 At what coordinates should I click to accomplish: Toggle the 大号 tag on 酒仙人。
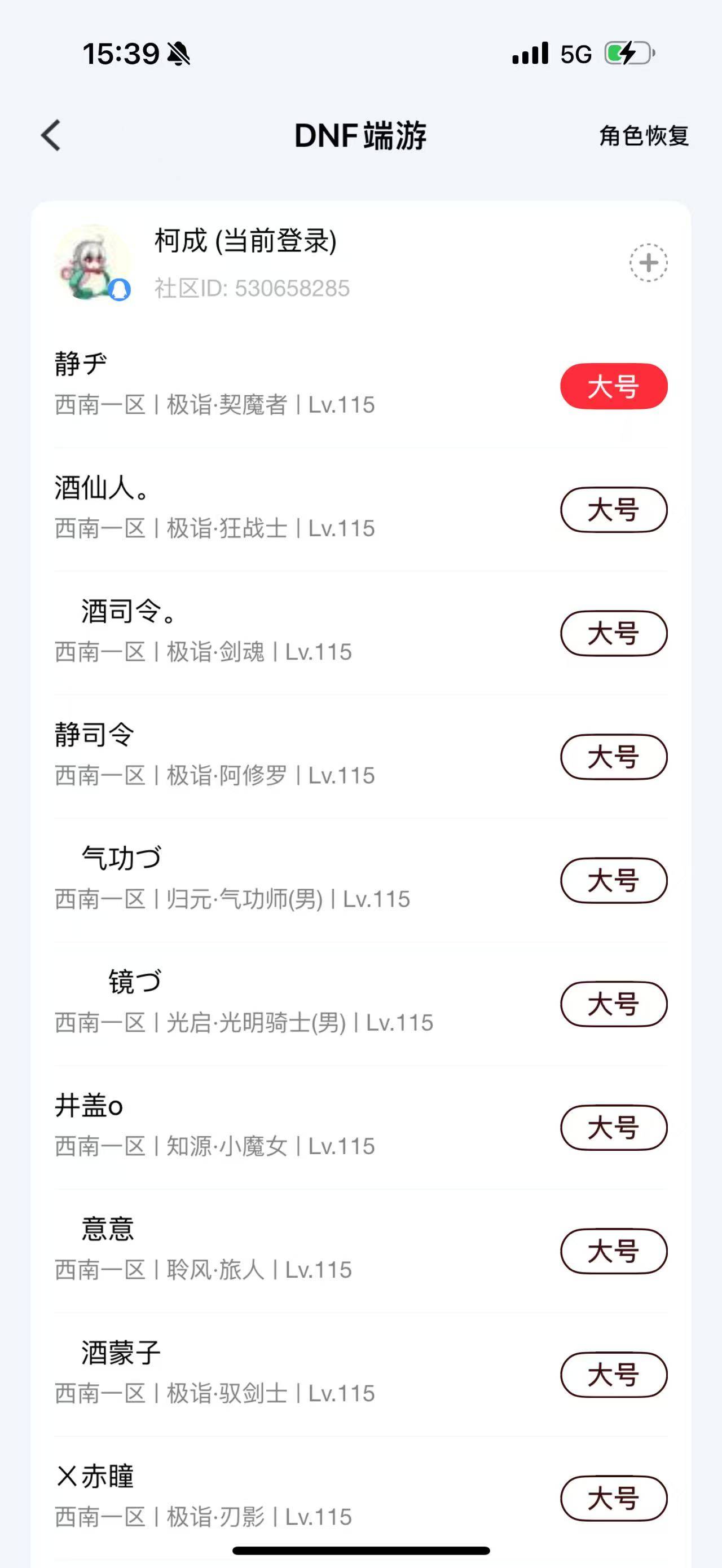[x=613, y=511]
